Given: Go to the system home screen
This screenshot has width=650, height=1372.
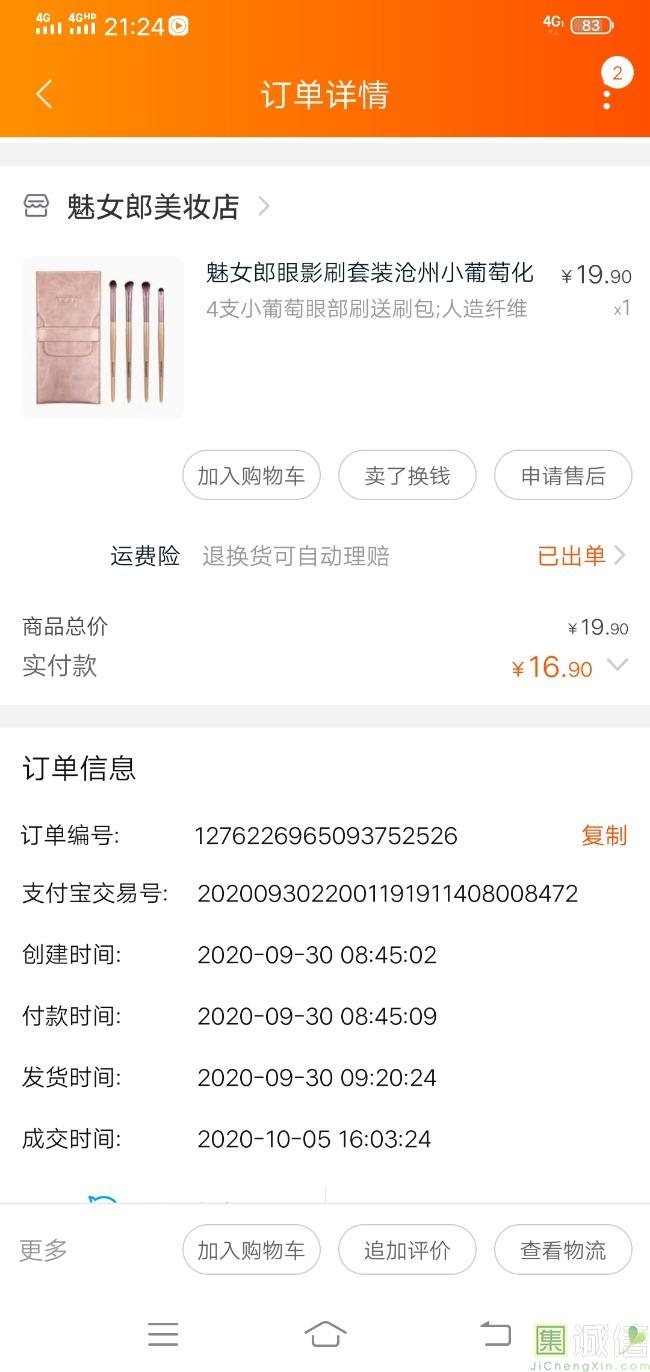Looking at the screenshot, I should point(325,1334).
